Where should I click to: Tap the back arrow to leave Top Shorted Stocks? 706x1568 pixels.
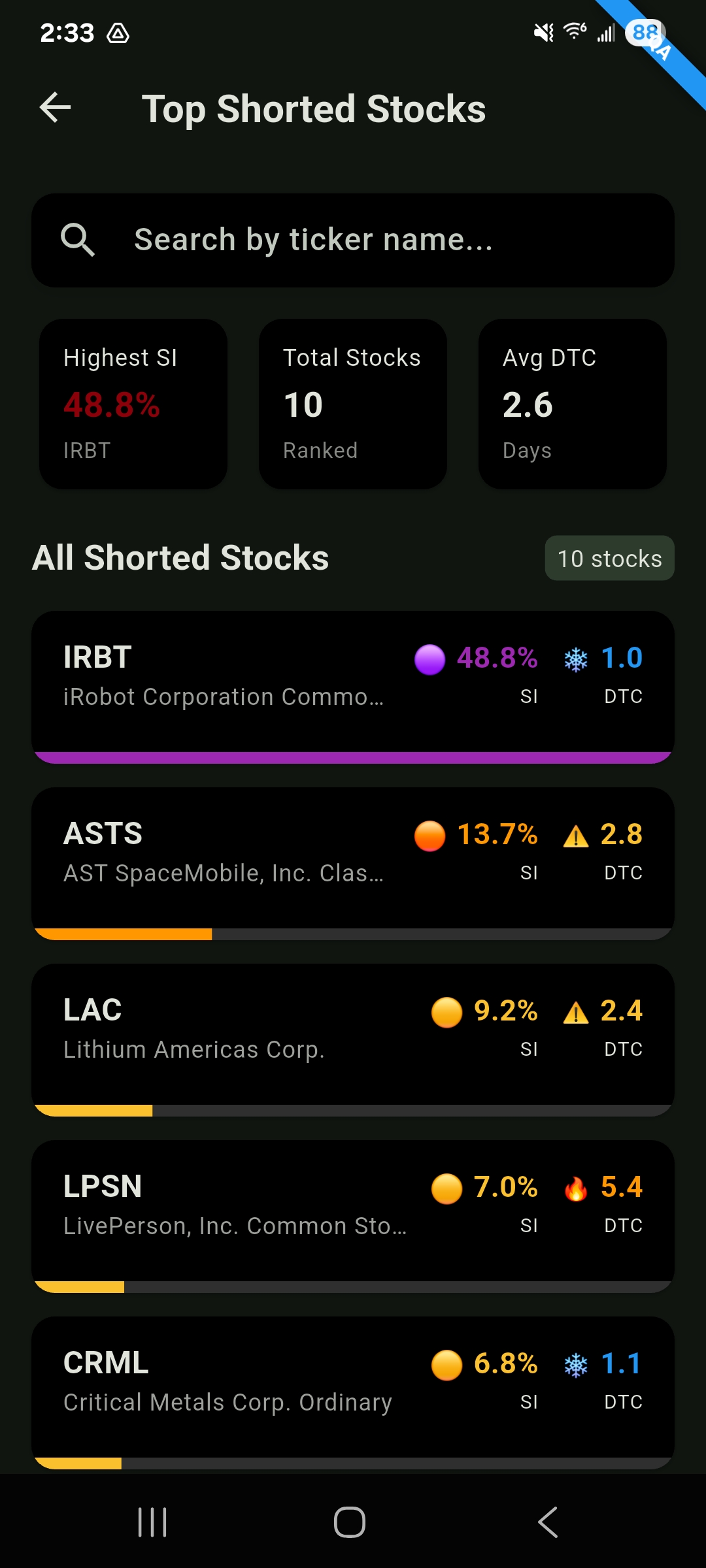pyautogui.click(x=55, y=108)
